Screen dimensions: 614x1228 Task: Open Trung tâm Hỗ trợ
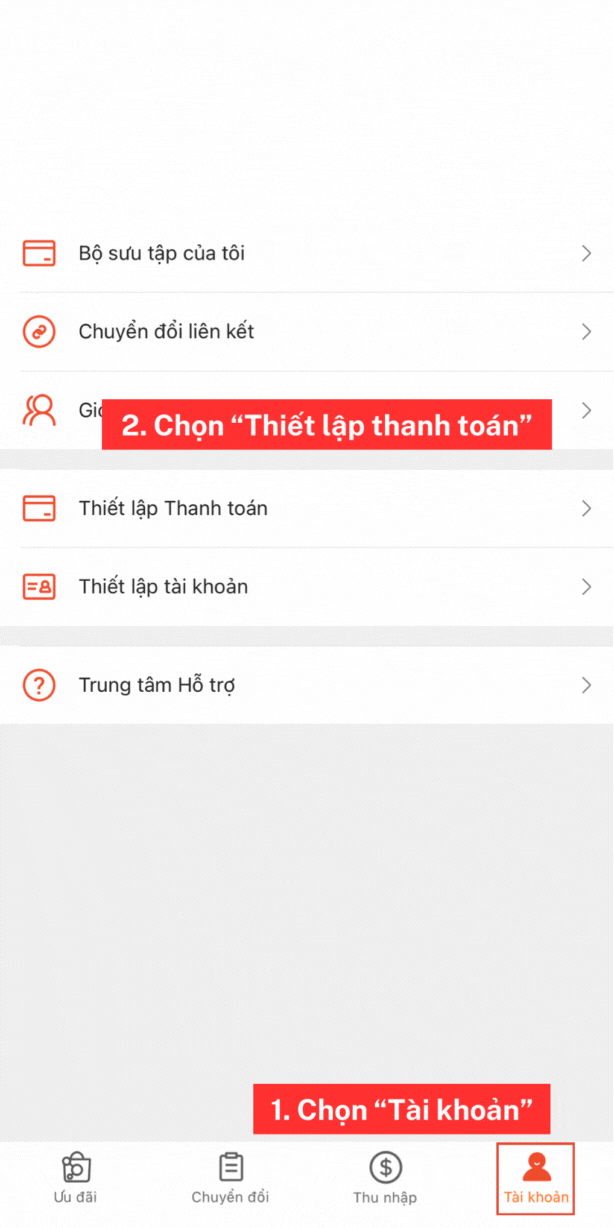tap(306, 685)
